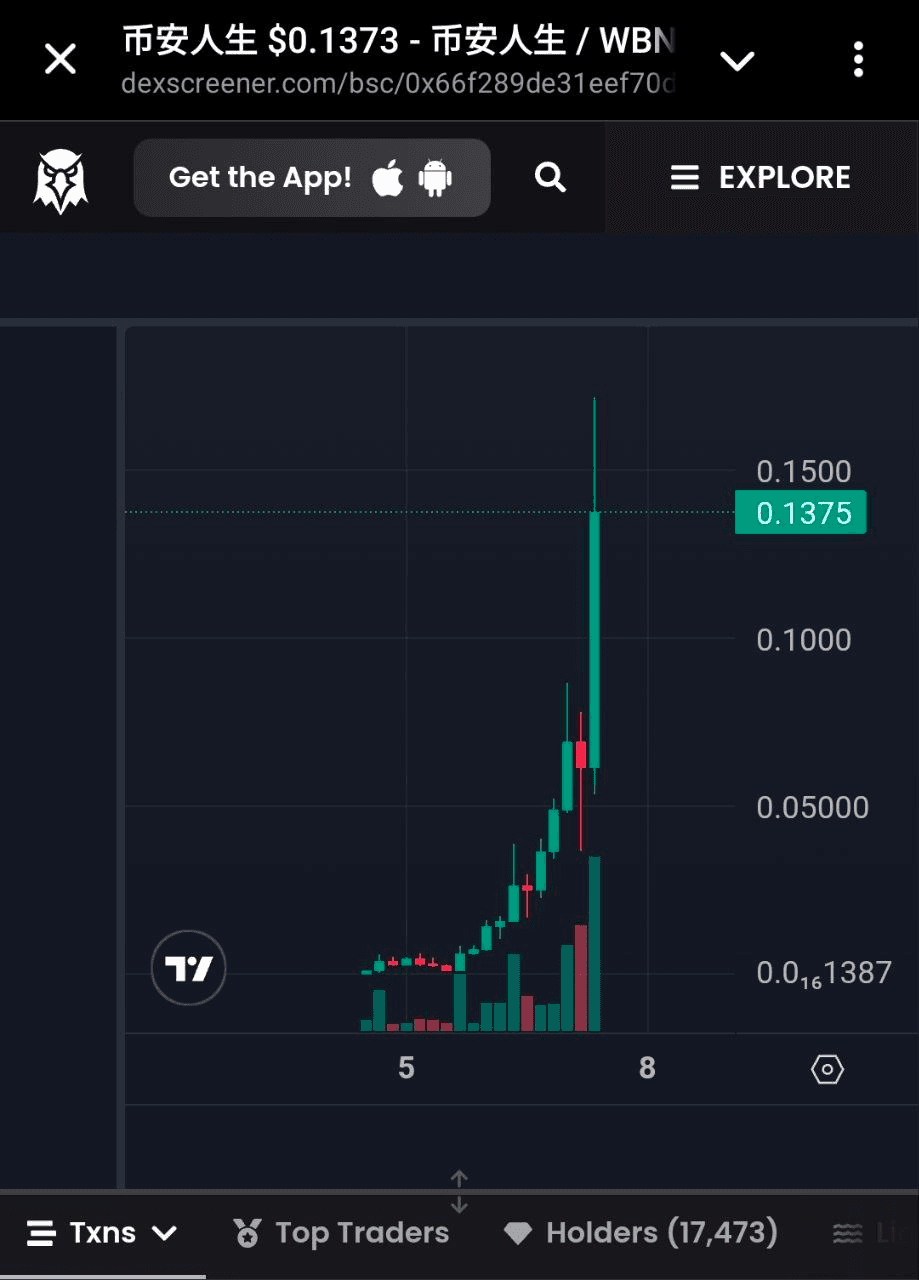Tap the chart resize arrows handle

(459, 1191)
